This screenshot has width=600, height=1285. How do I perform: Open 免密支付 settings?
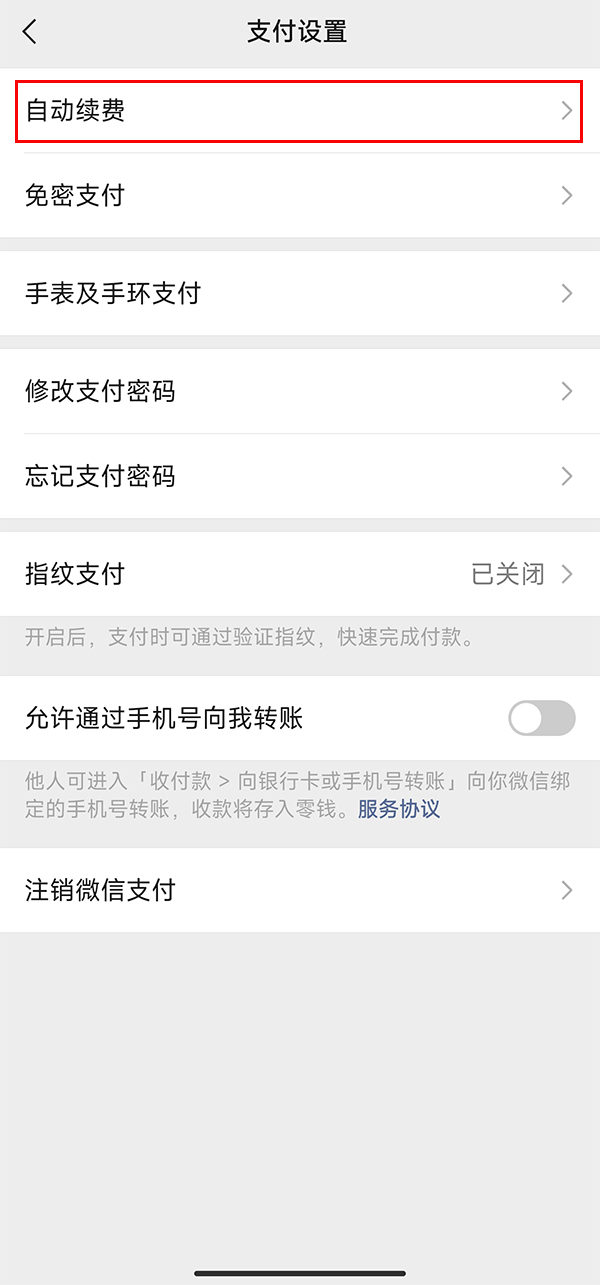[298, 195]
